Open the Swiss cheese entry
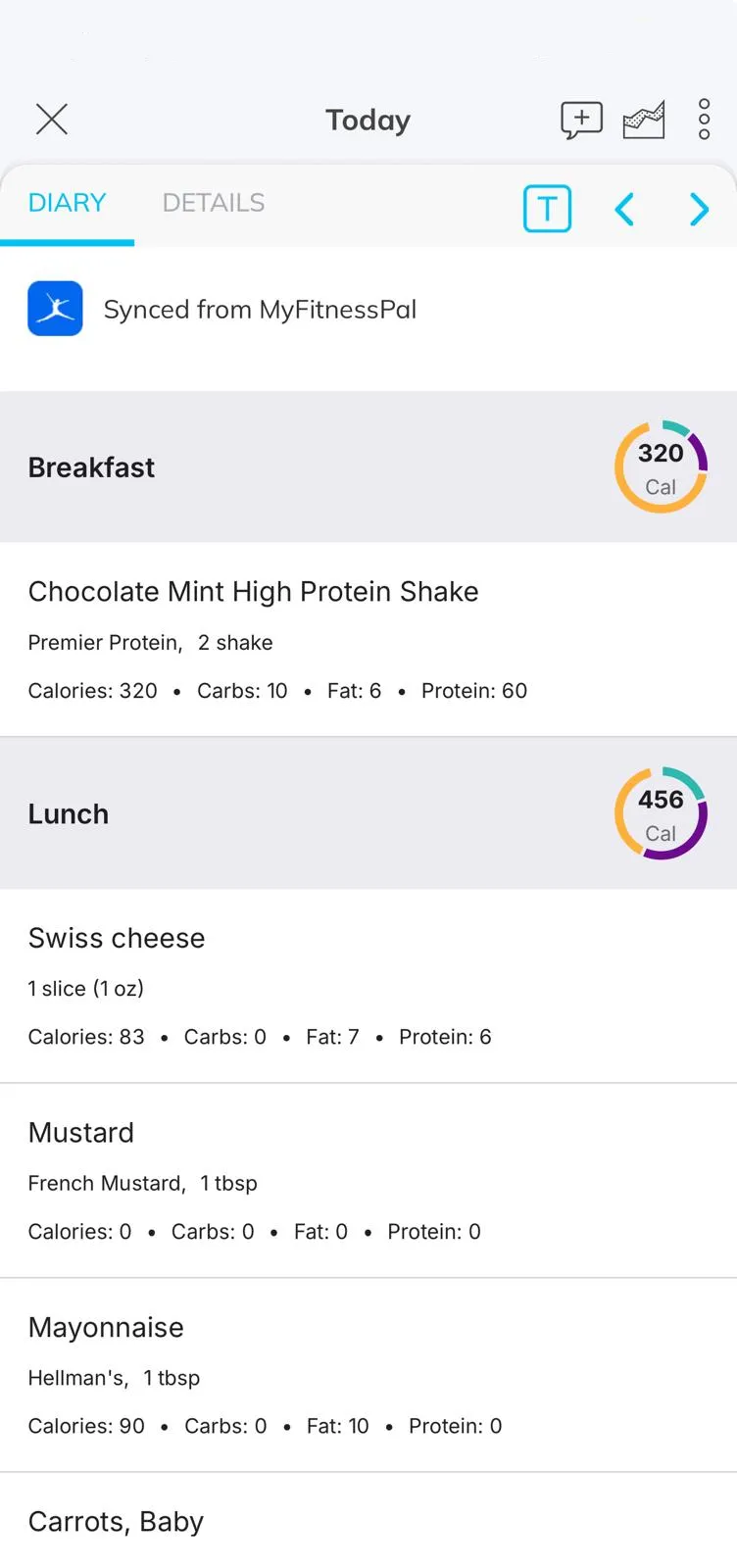The width and height of the screenshot is (737, 1568). (368, 986)
